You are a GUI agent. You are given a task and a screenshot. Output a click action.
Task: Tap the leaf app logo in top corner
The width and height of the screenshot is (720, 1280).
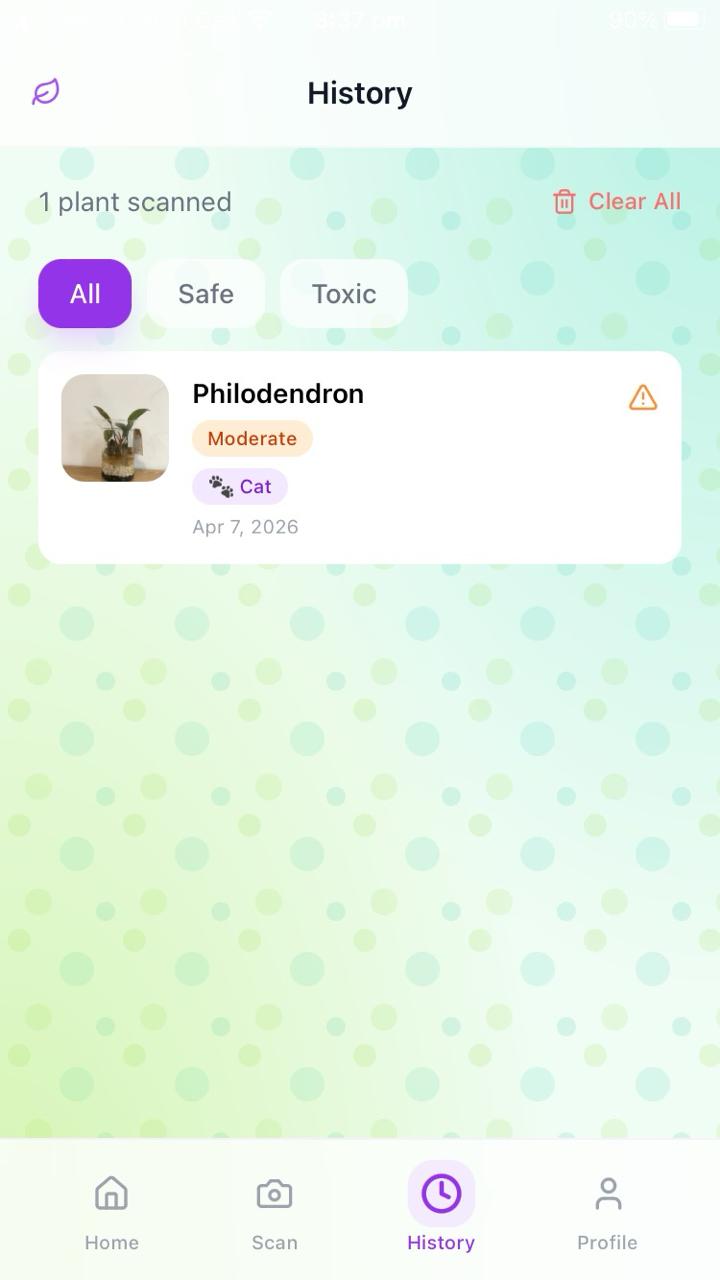coord(45,92)
